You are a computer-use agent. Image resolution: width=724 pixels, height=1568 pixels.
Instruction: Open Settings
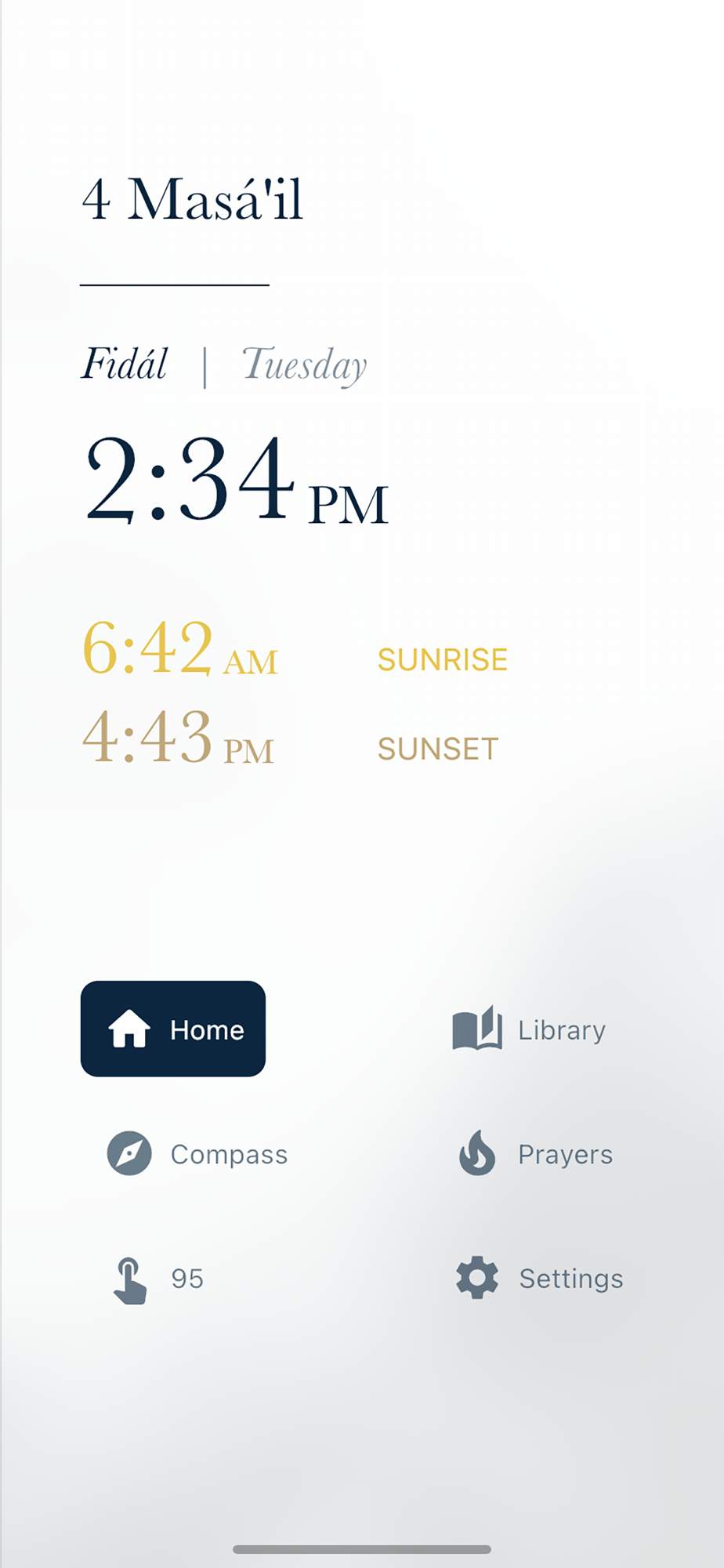coord(540,1278)
